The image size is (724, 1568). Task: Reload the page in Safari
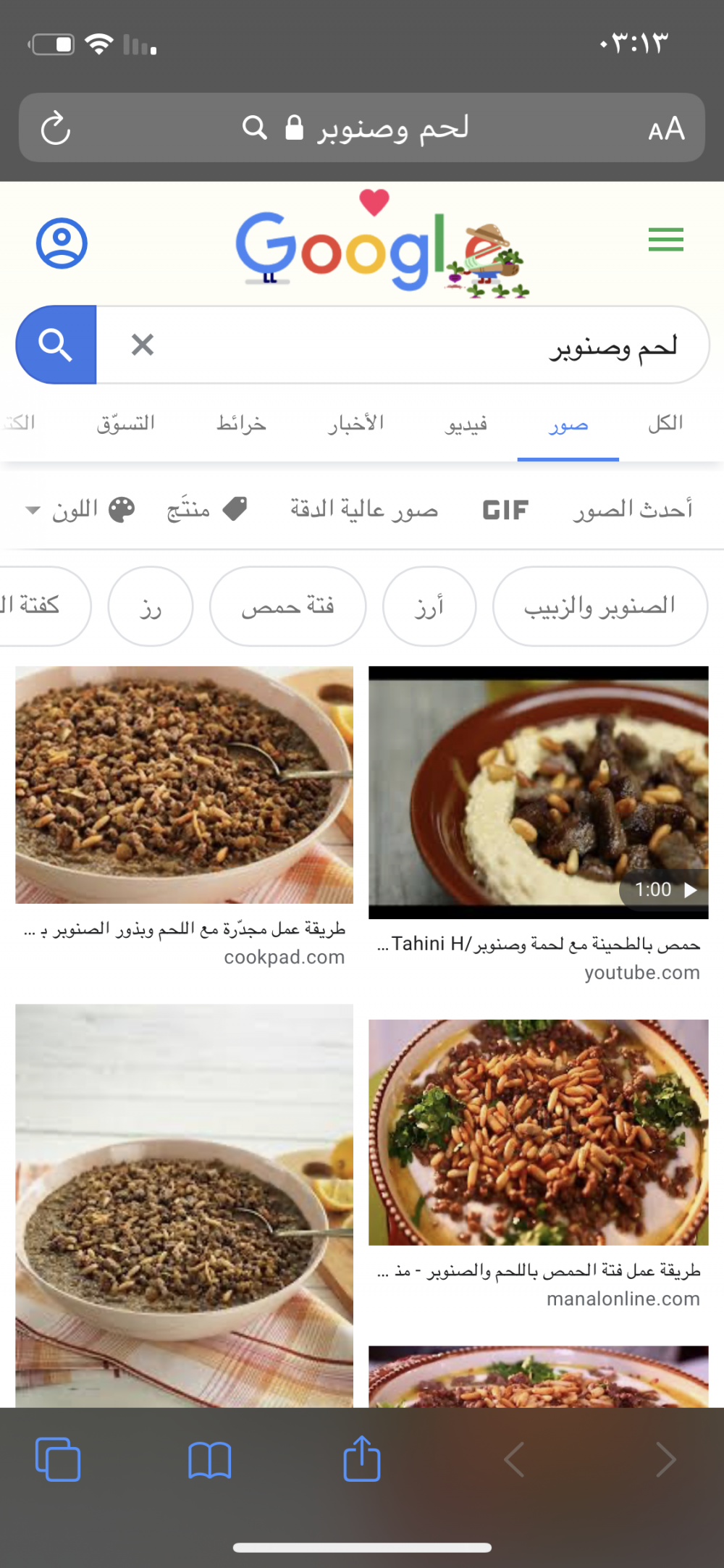56,129
